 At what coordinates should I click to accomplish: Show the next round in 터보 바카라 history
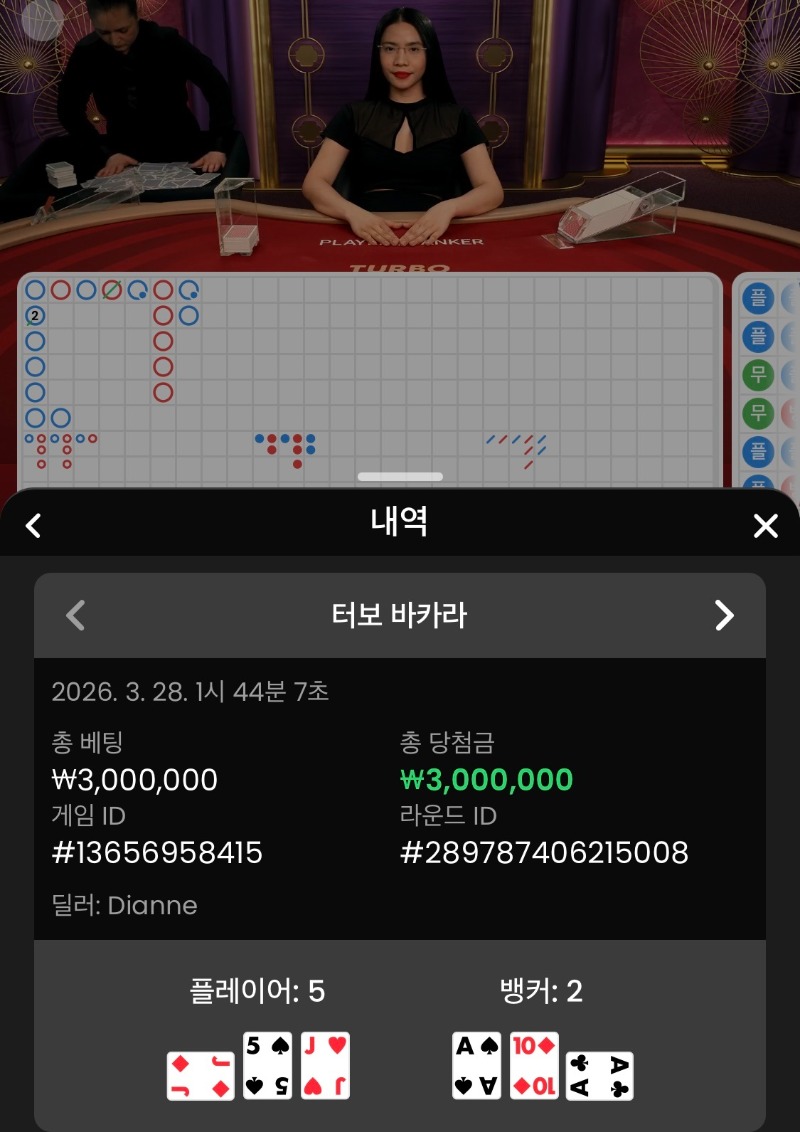(724, 615)
